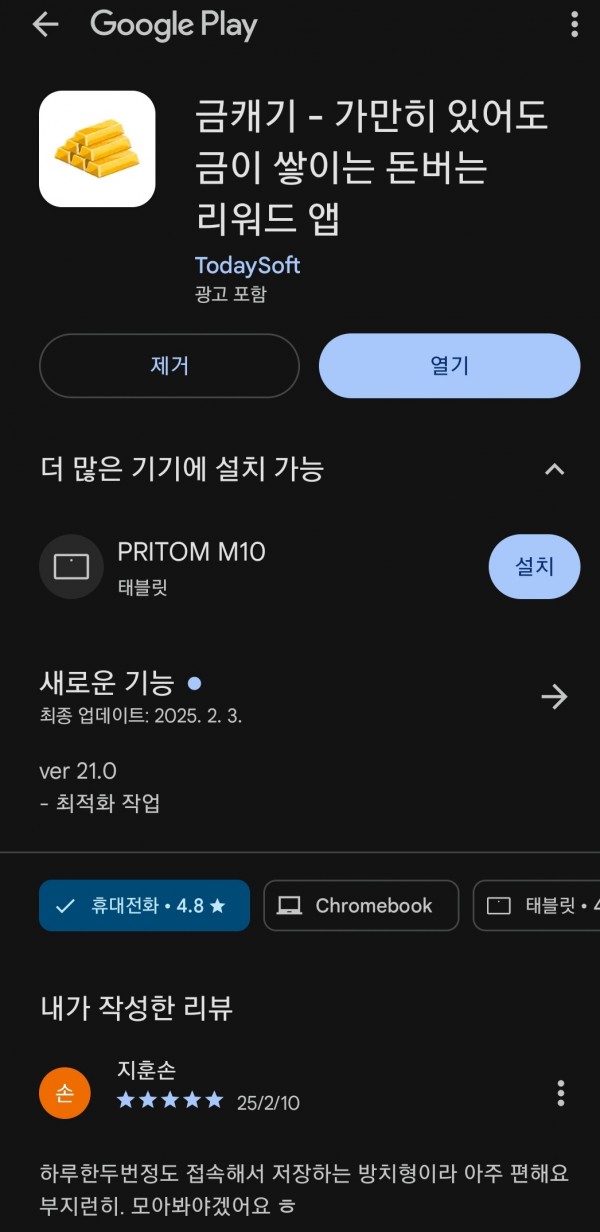Select the Chromebook device chip
Viewport: 600px width, 1232px height.
tap(361, 906)
